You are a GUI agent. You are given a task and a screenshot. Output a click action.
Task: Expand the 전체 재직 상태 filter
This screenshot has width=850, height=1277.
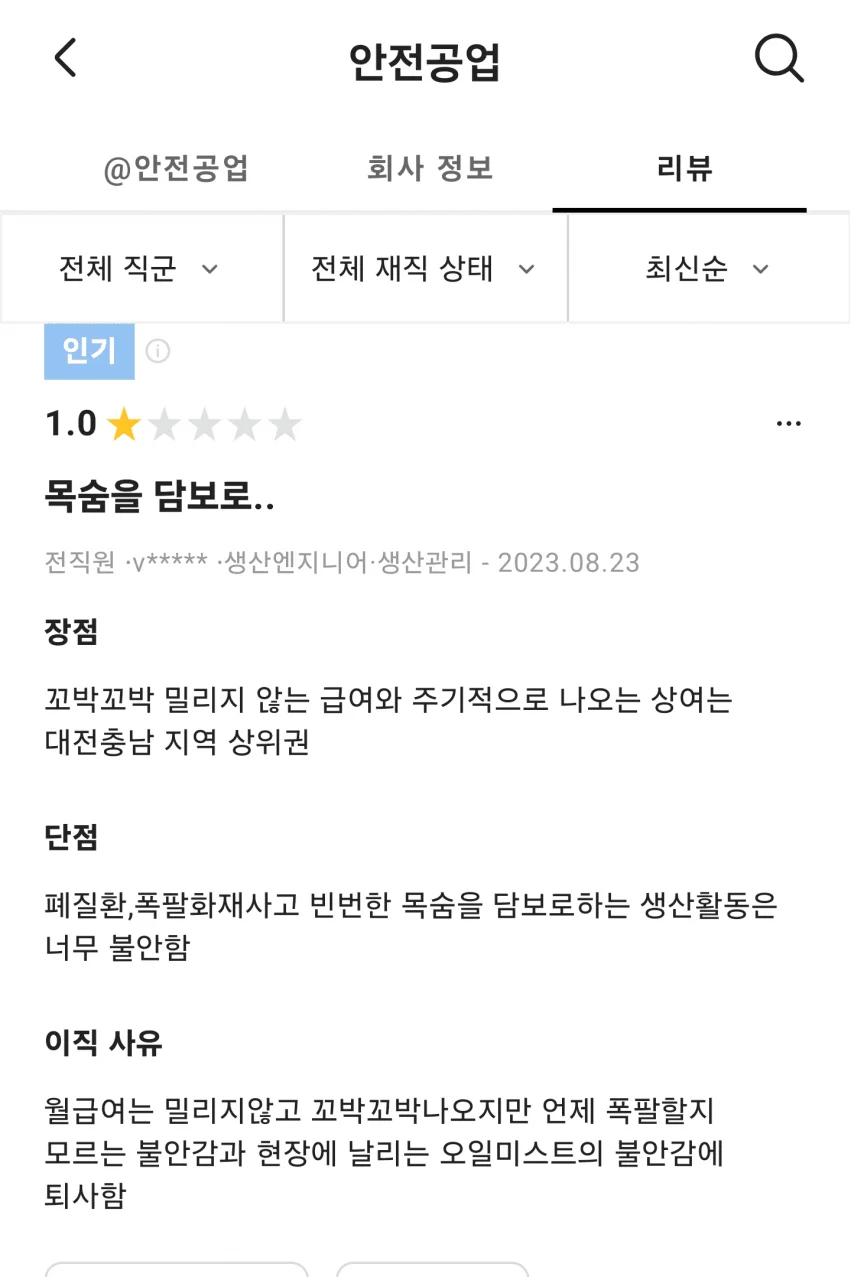point(424,269)
